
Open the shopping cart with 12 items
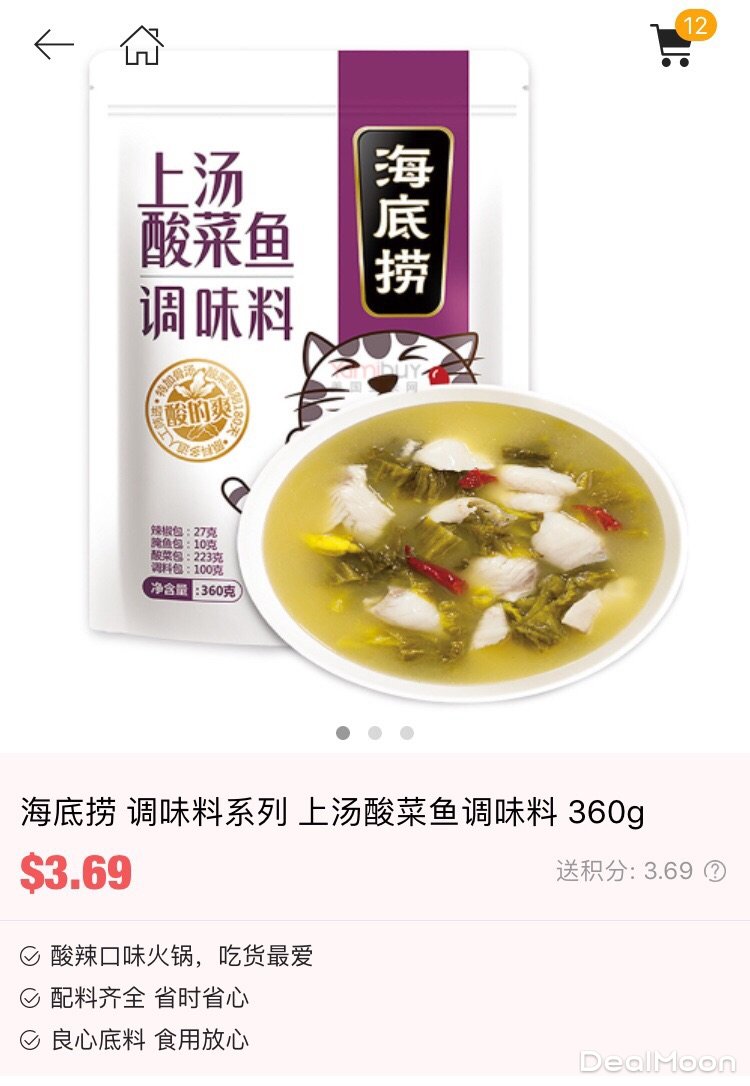point(673,45)
